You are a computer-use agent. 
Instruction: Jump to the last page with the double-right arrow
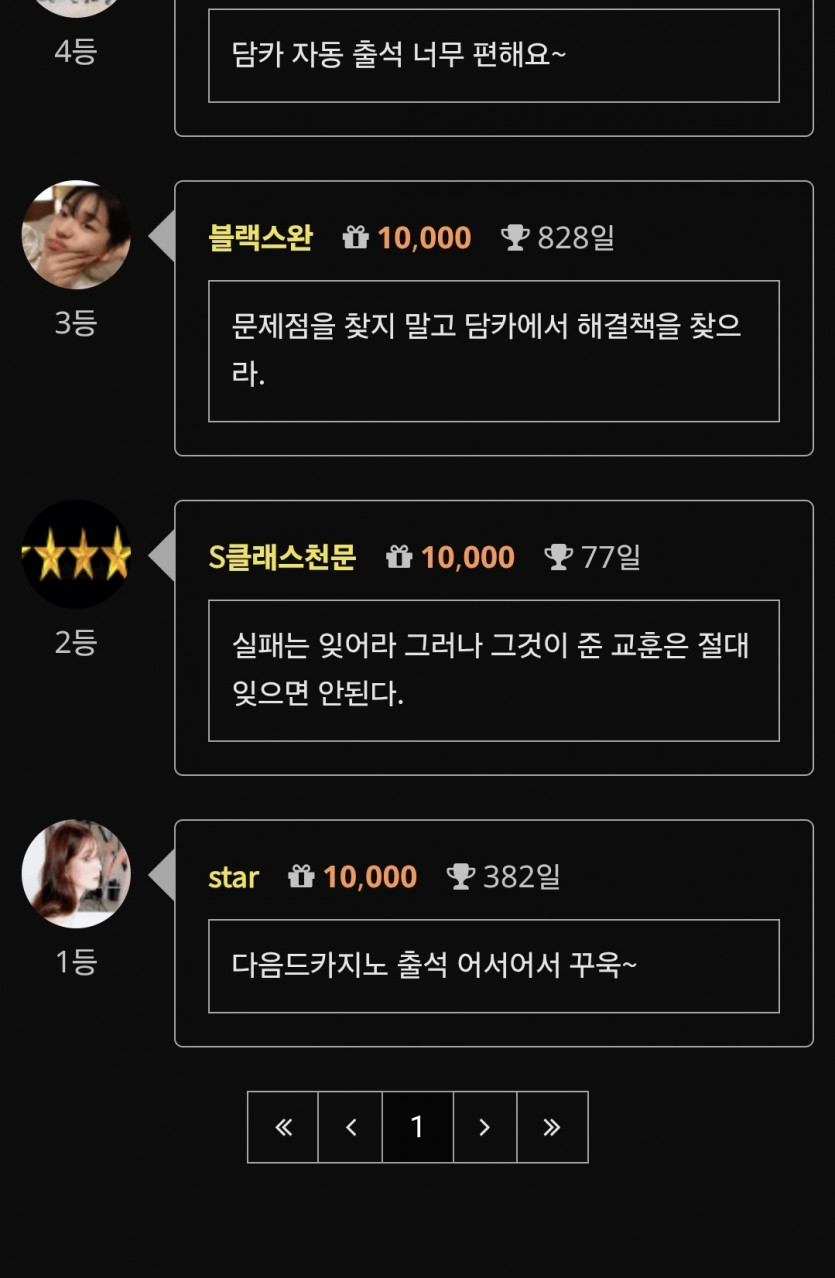(x=552, y=1126)
